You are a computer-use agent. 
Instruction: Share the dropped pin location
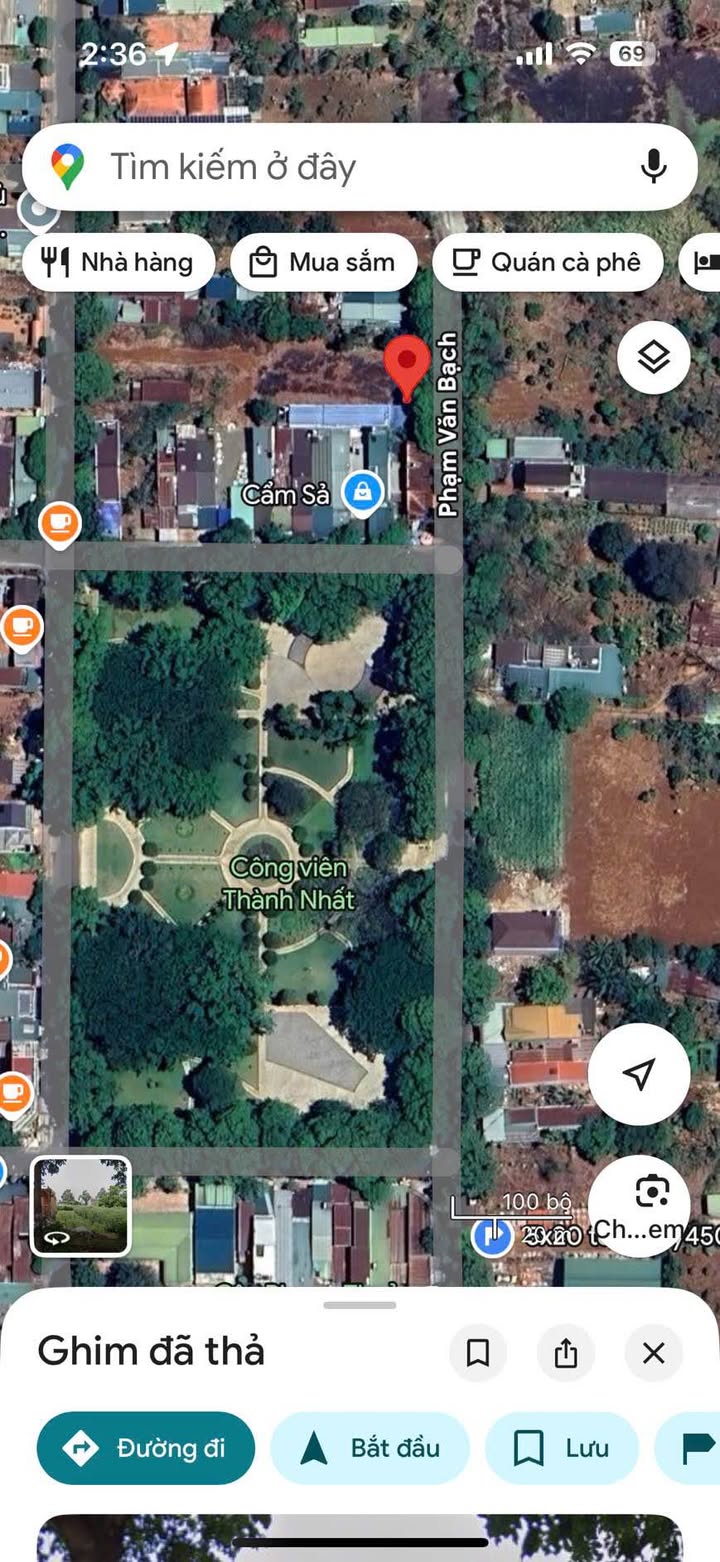(x=566, y=1353)
